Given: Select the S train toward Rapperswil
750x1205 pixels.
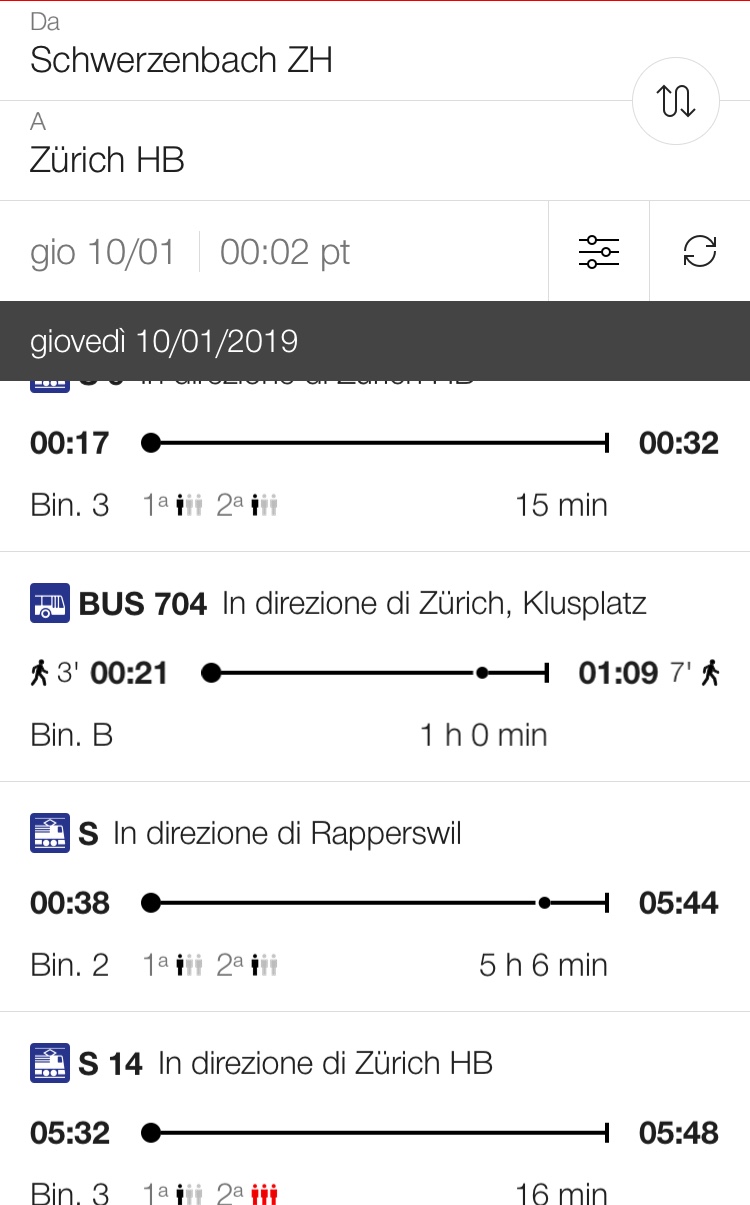Looking at the screenshot, I should point(375,897).
